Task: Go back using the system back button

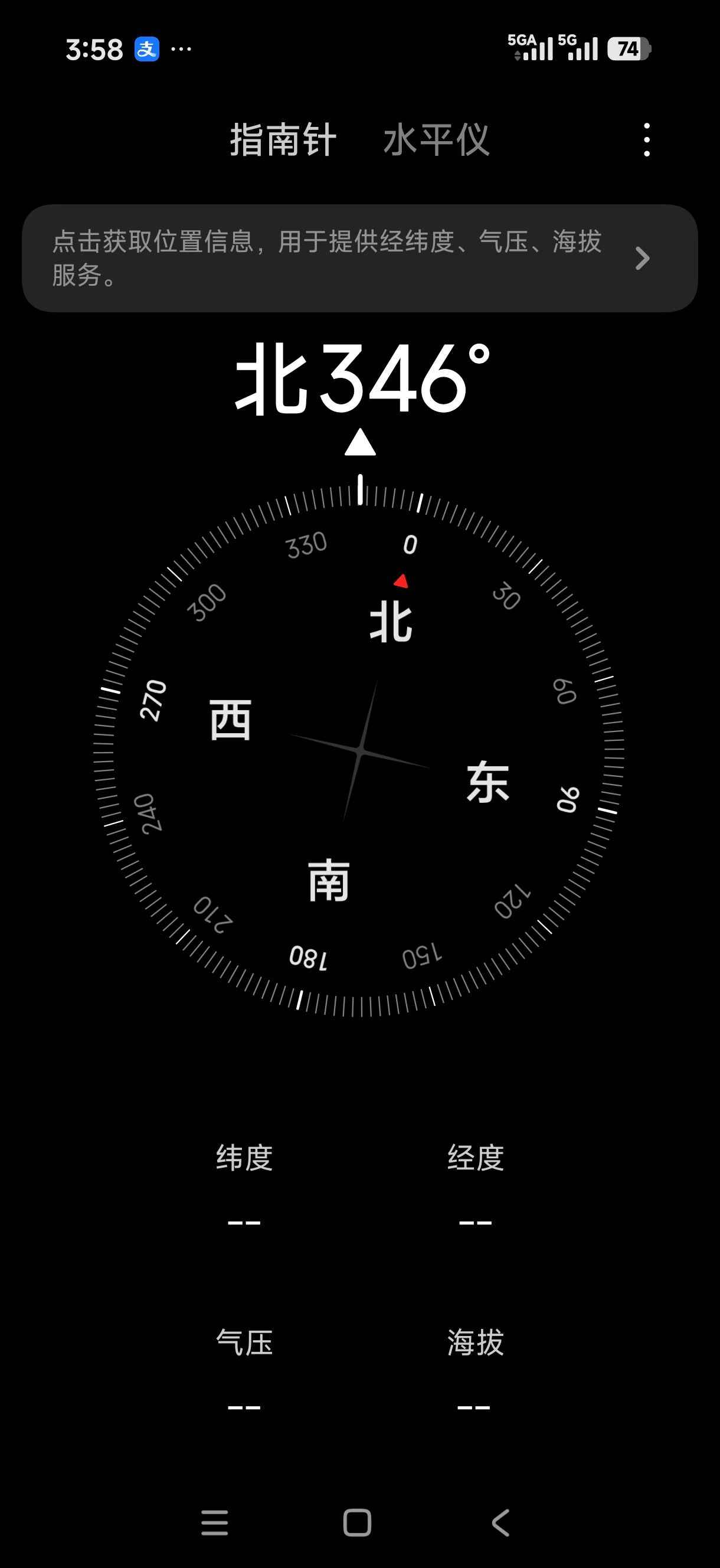Action: (500, 1523)
